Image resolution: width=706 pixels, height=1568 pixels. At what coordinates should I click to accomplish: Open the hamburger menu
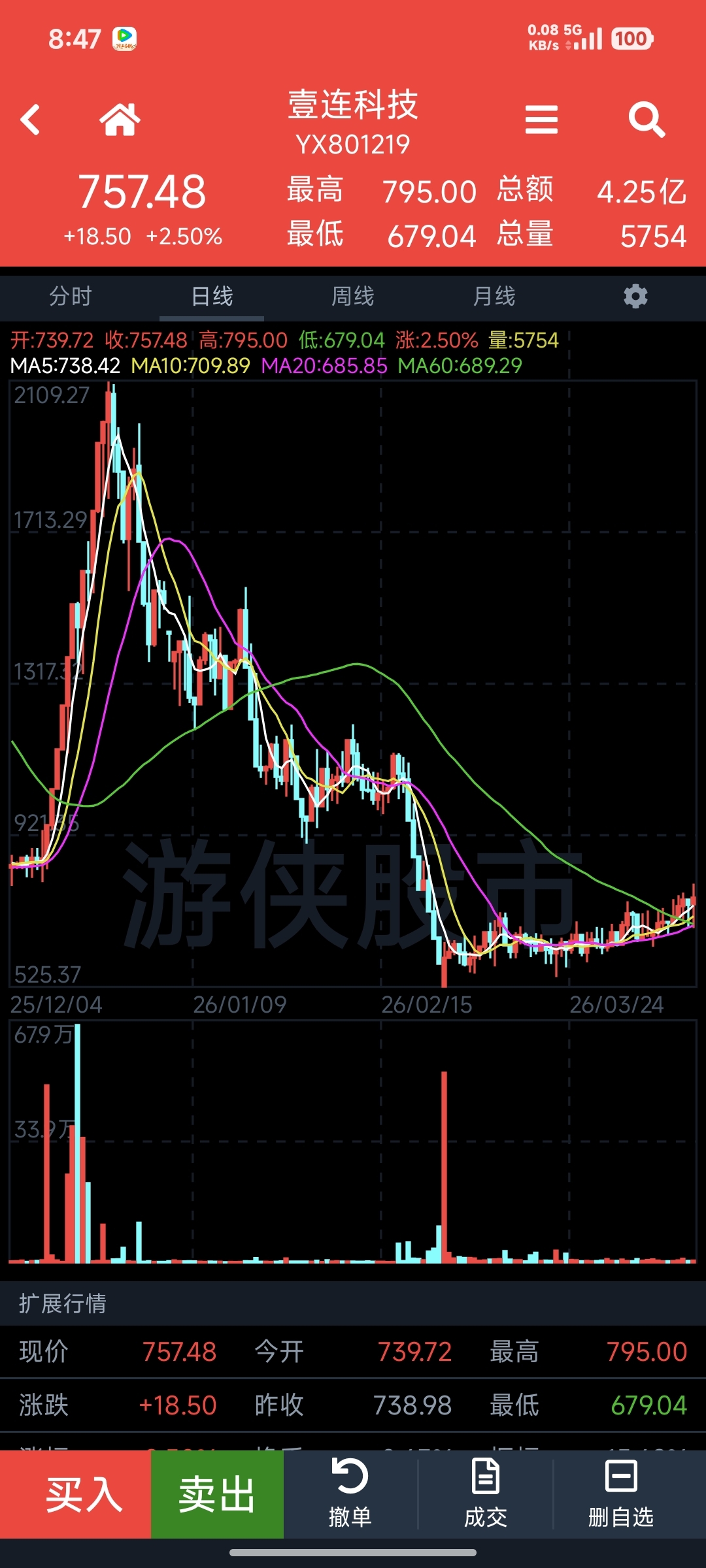(541, 120)
